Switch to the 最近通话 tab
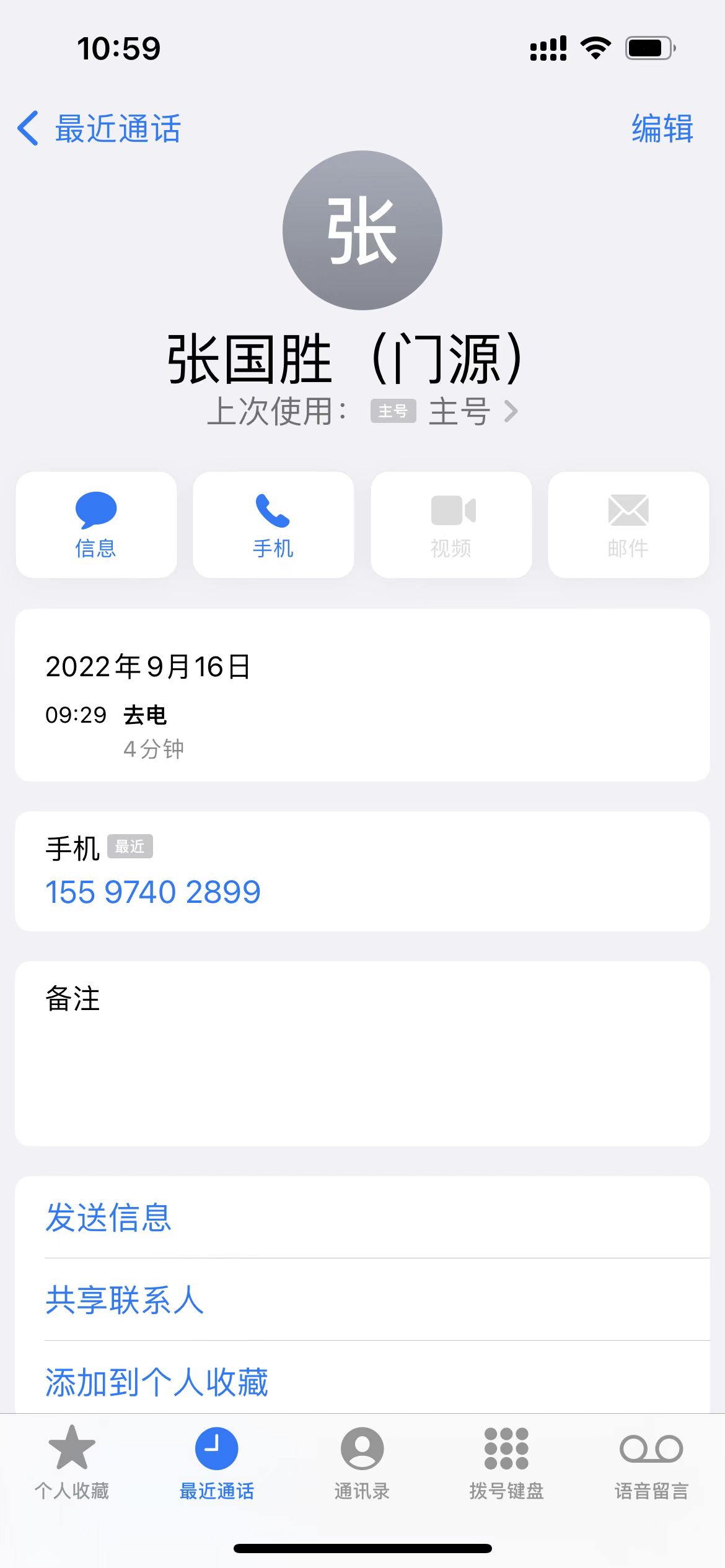 [217, 1463]
